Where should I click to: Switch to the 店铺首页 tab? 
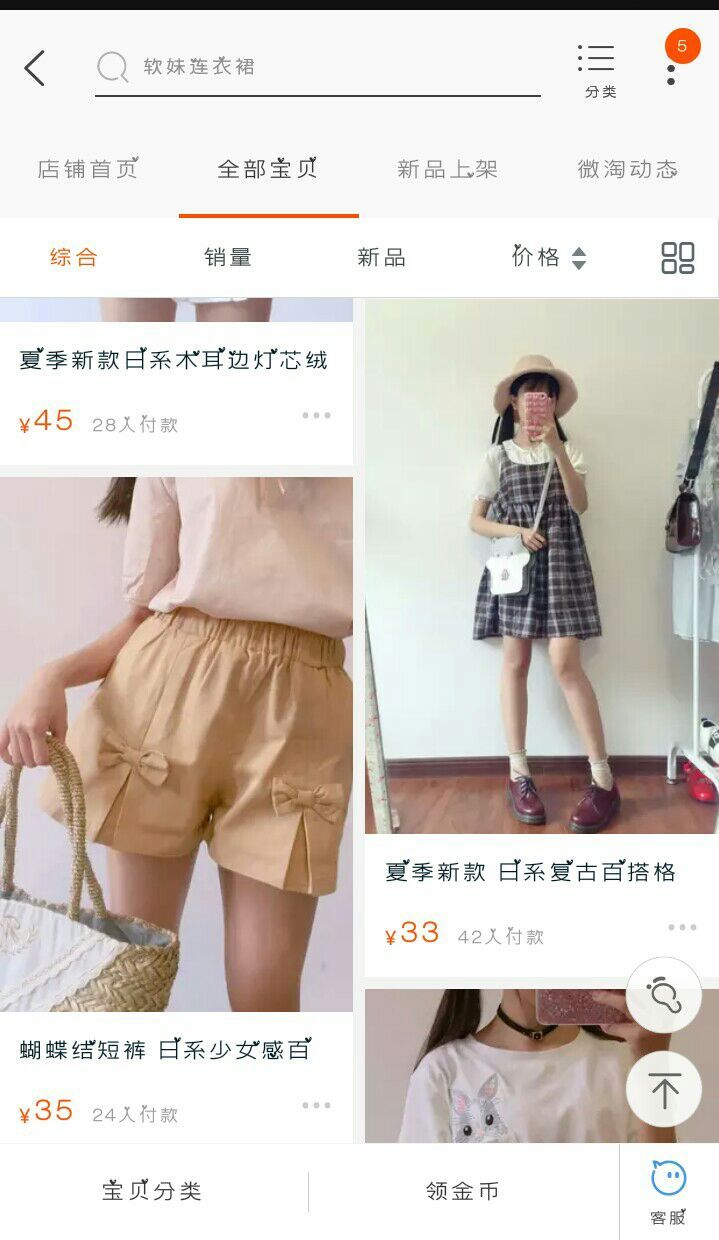point(88,169)
